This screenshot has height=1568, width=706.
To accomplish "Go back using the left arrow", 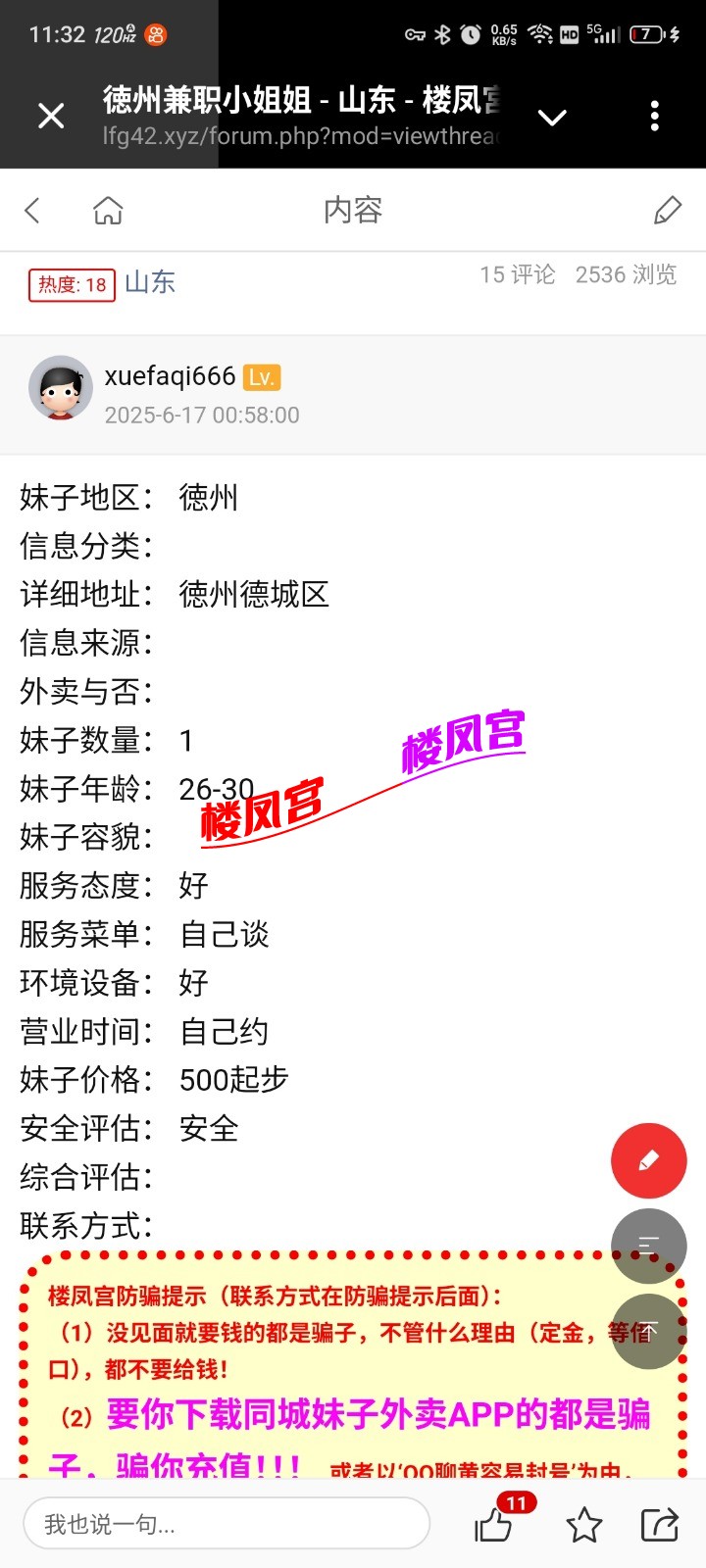I will (x=32, y=210).
